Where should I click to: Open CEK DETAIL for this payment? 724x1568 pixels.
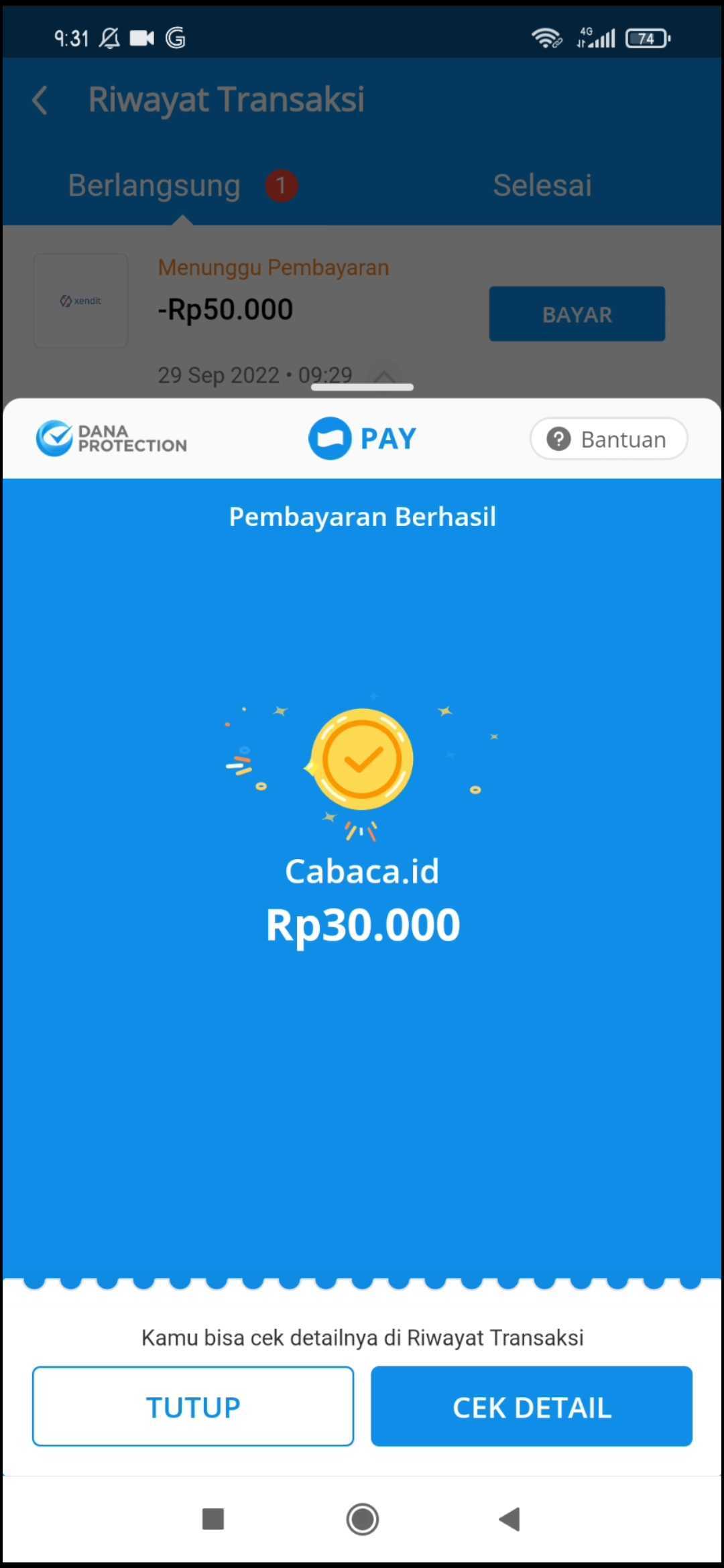pos(531,1407)
